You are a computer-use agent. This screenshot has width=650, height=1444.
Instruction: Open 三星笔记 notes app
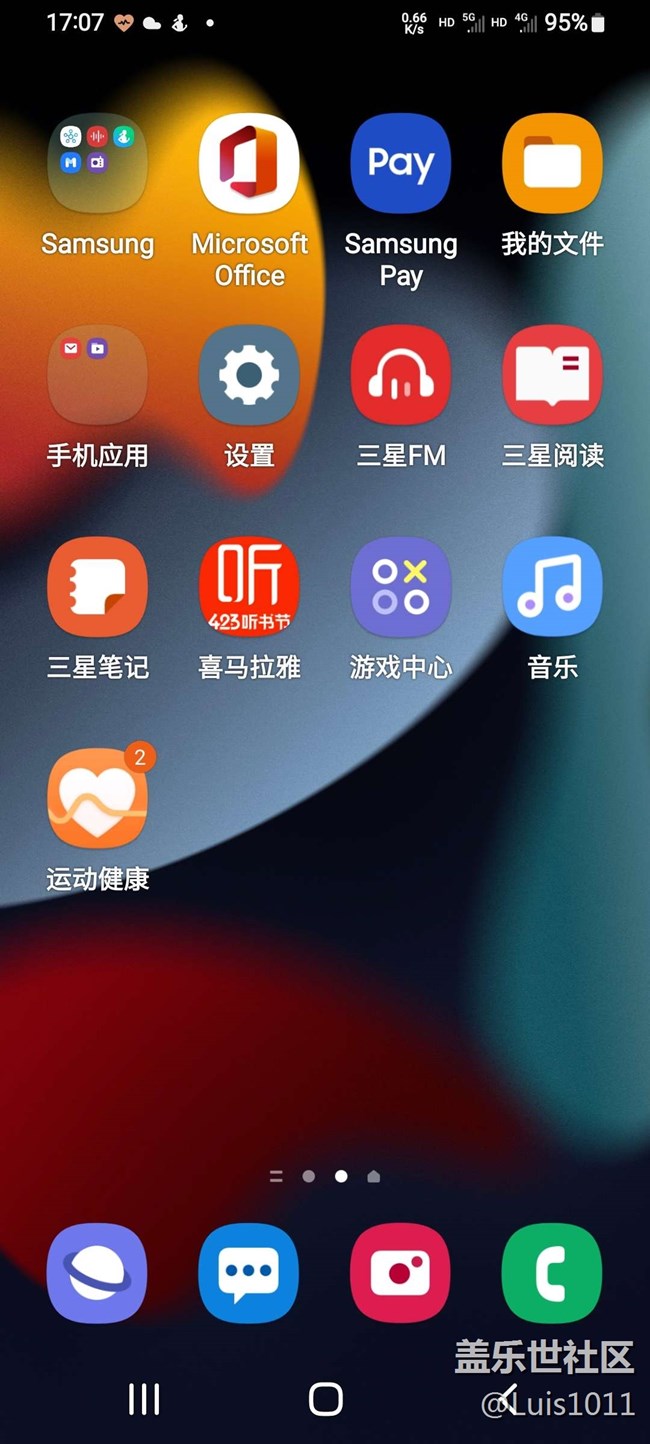pos(97,587)
